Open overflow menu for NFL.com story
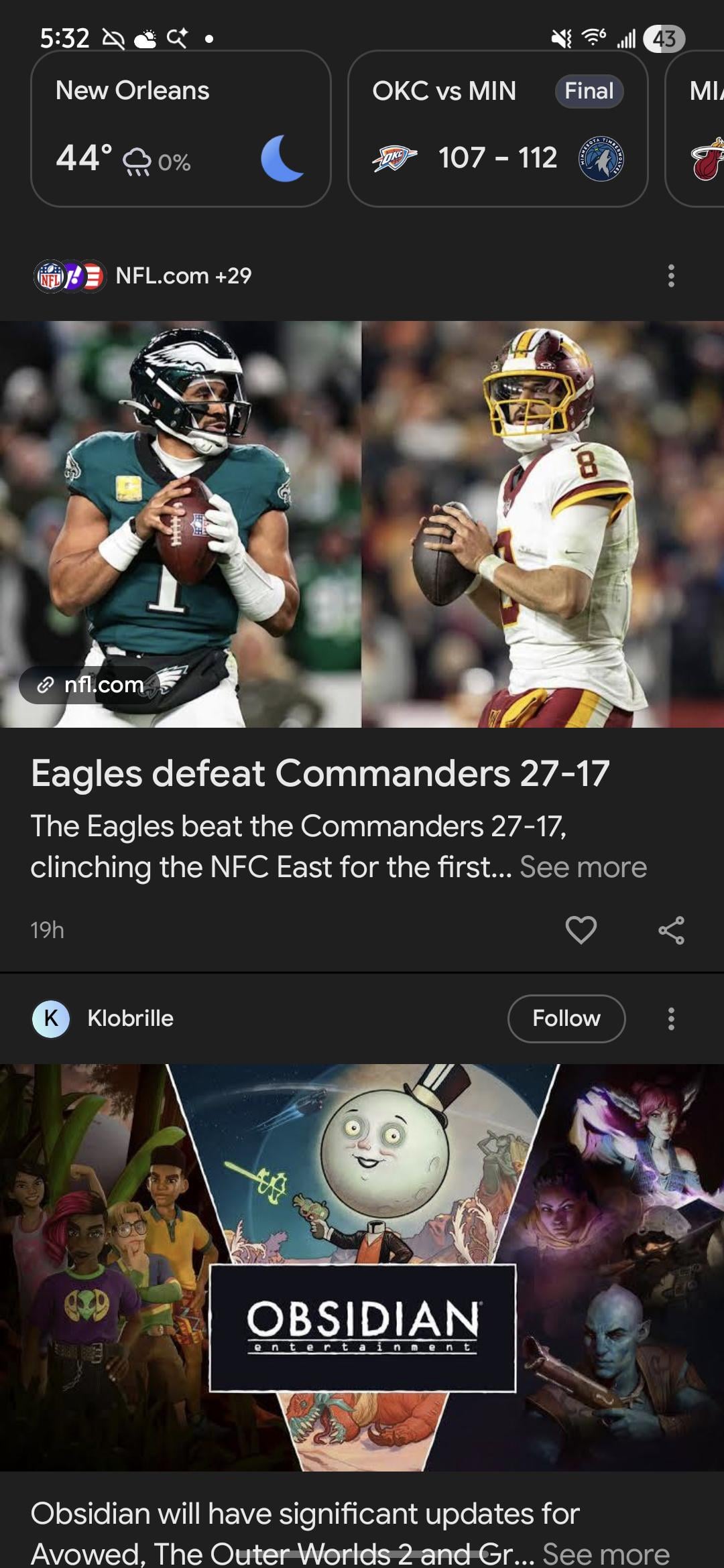724x1568 pixels. click(671, 276)
